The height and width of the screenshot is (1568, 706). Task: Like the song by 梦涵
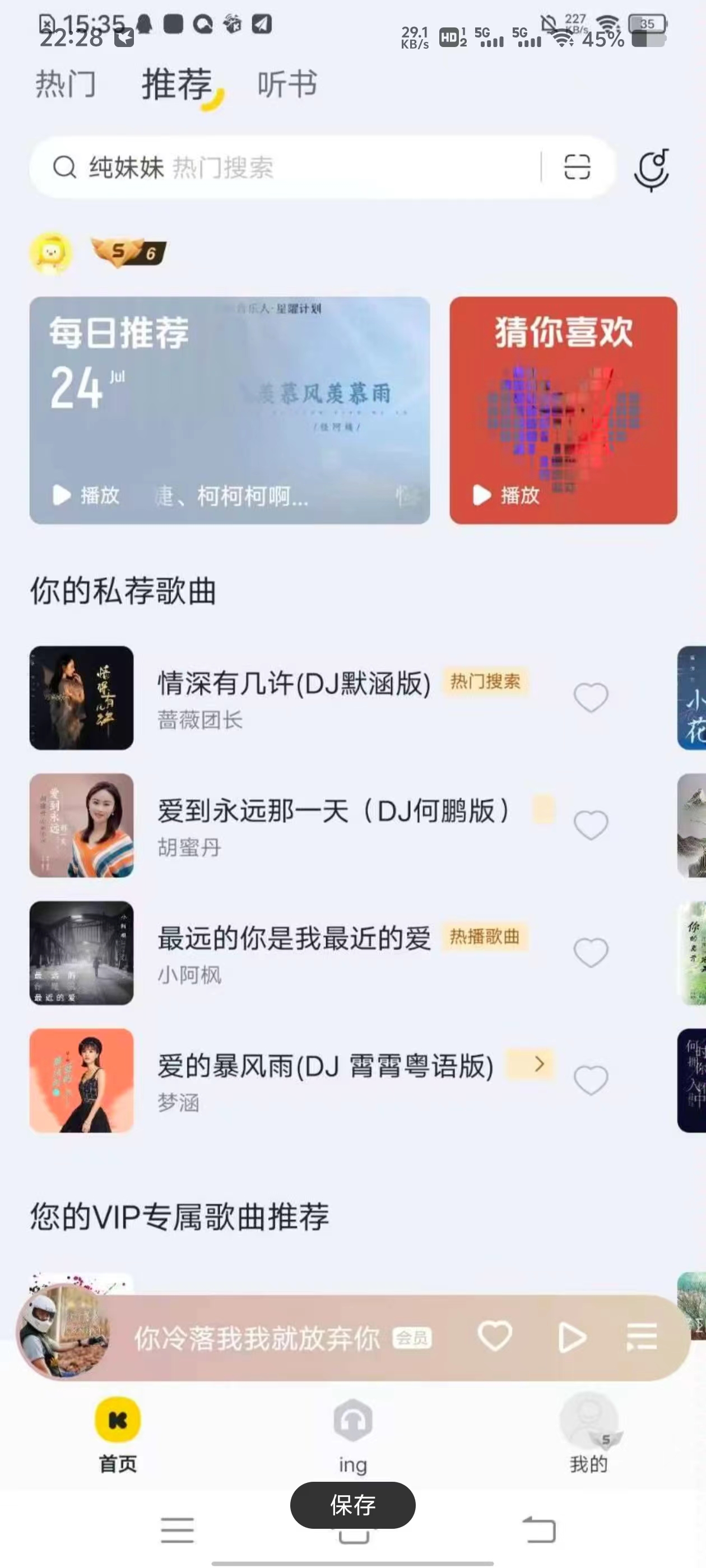[x=590, y=1080]
